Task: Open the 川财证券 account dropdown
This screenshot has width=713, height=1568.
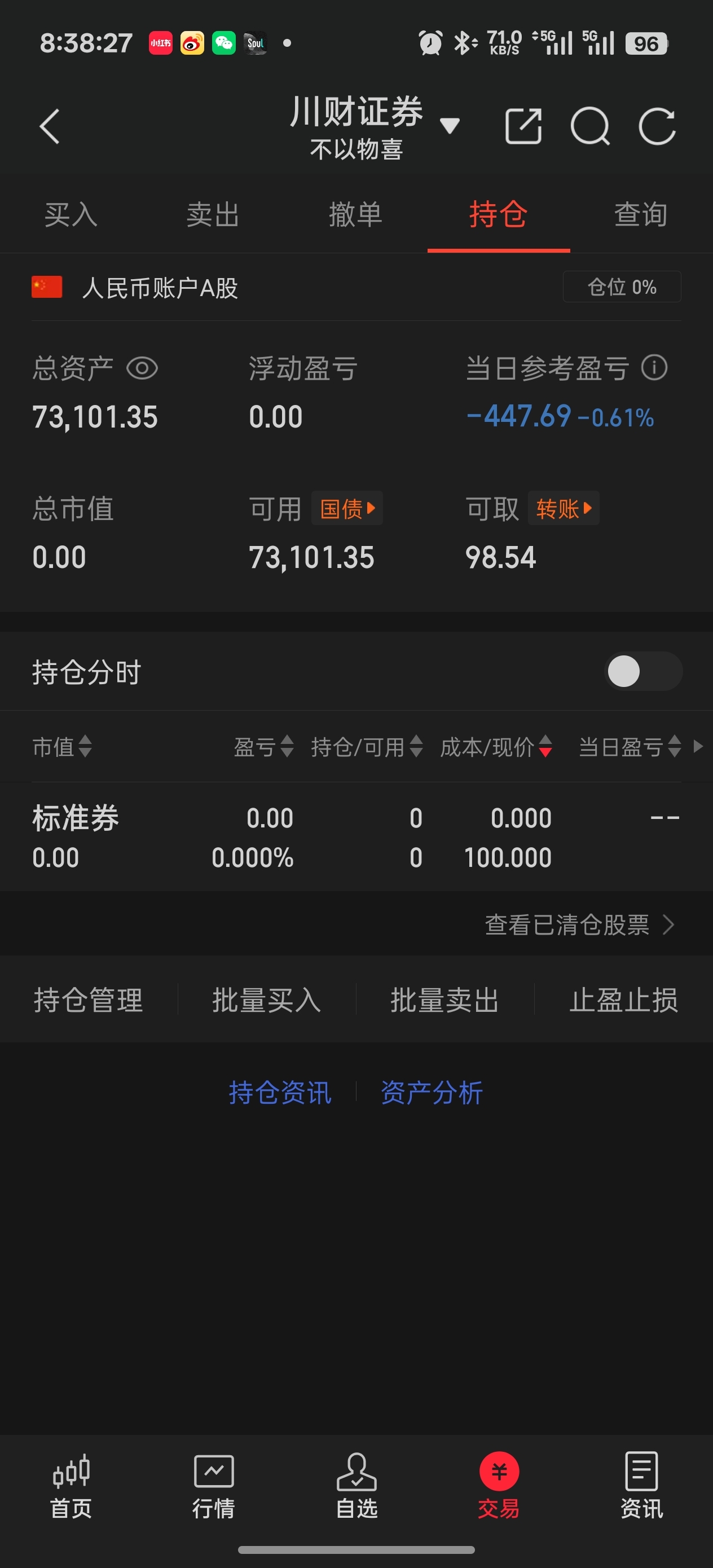Action: click(x=449, y=125)
